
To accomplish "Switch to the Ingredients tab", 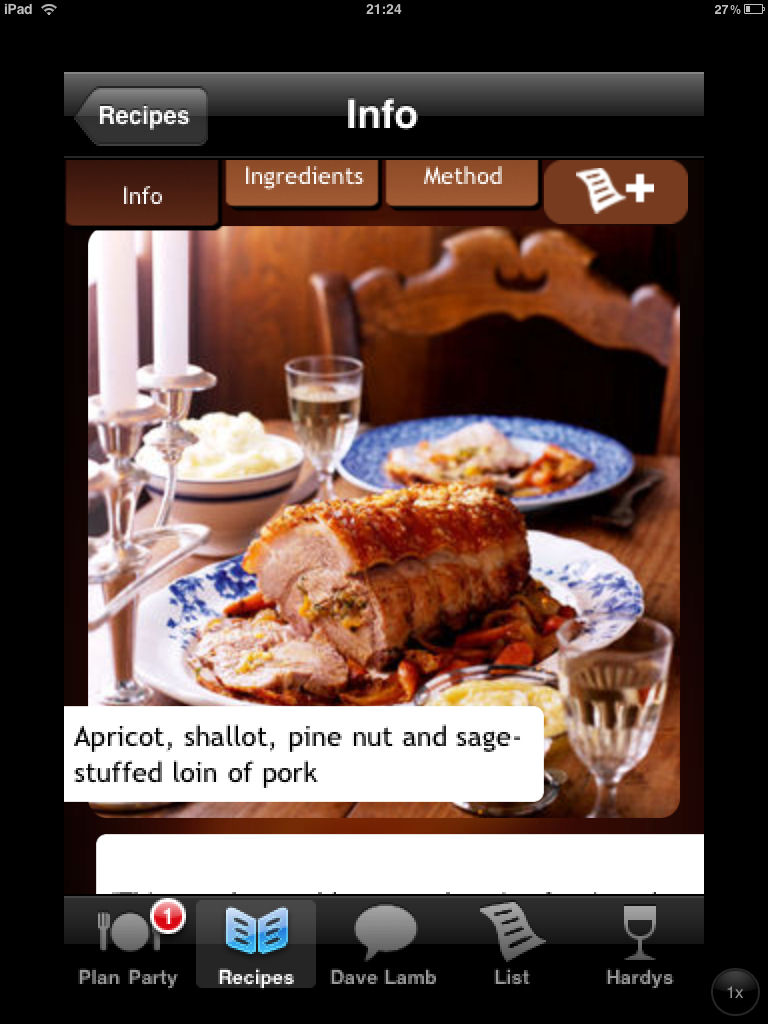I will click(x=303, y=182).
